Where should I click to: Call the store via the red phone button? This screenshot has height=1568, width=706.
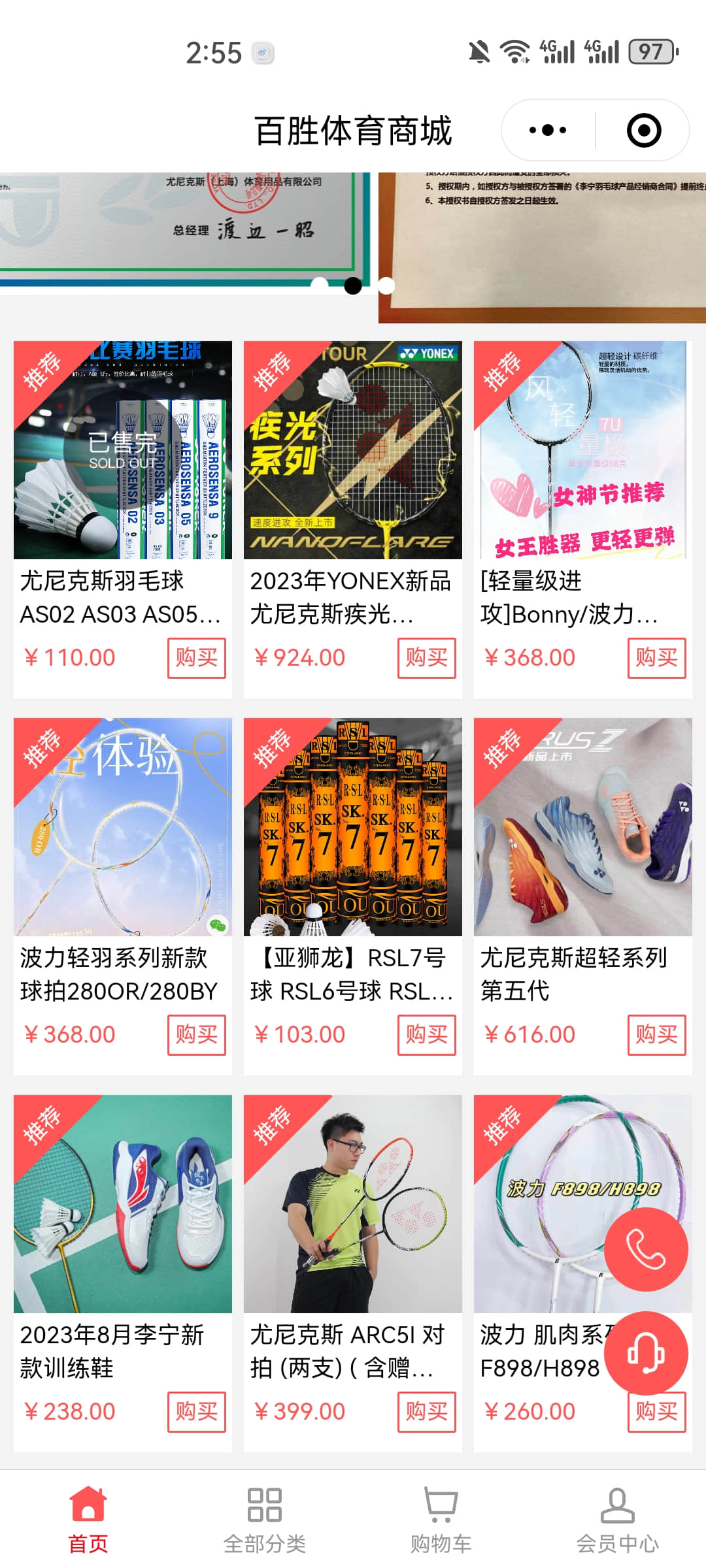tap(646, 1249)
